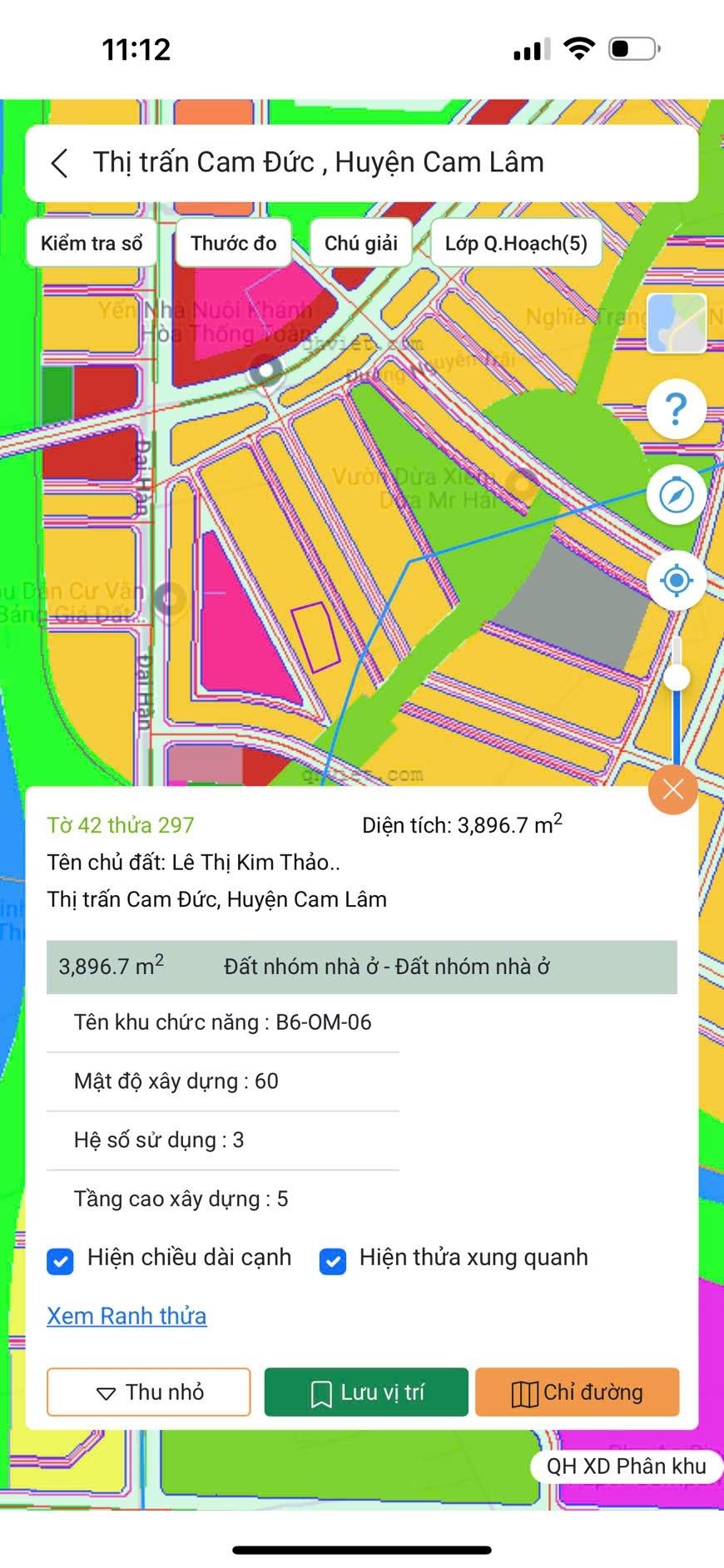Center map on my location

[677, 581]
